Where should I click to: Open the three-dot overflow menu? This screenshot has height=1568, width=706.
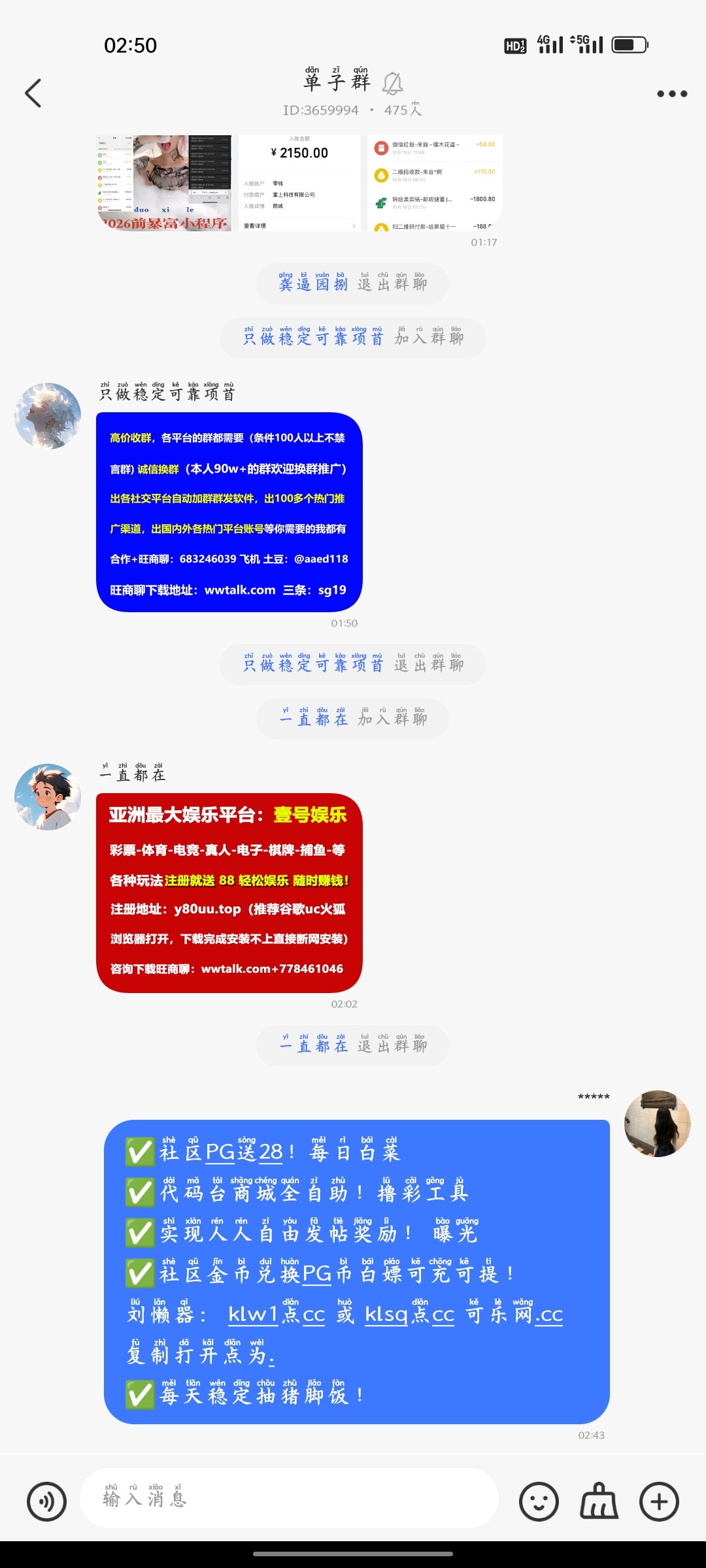672,93
